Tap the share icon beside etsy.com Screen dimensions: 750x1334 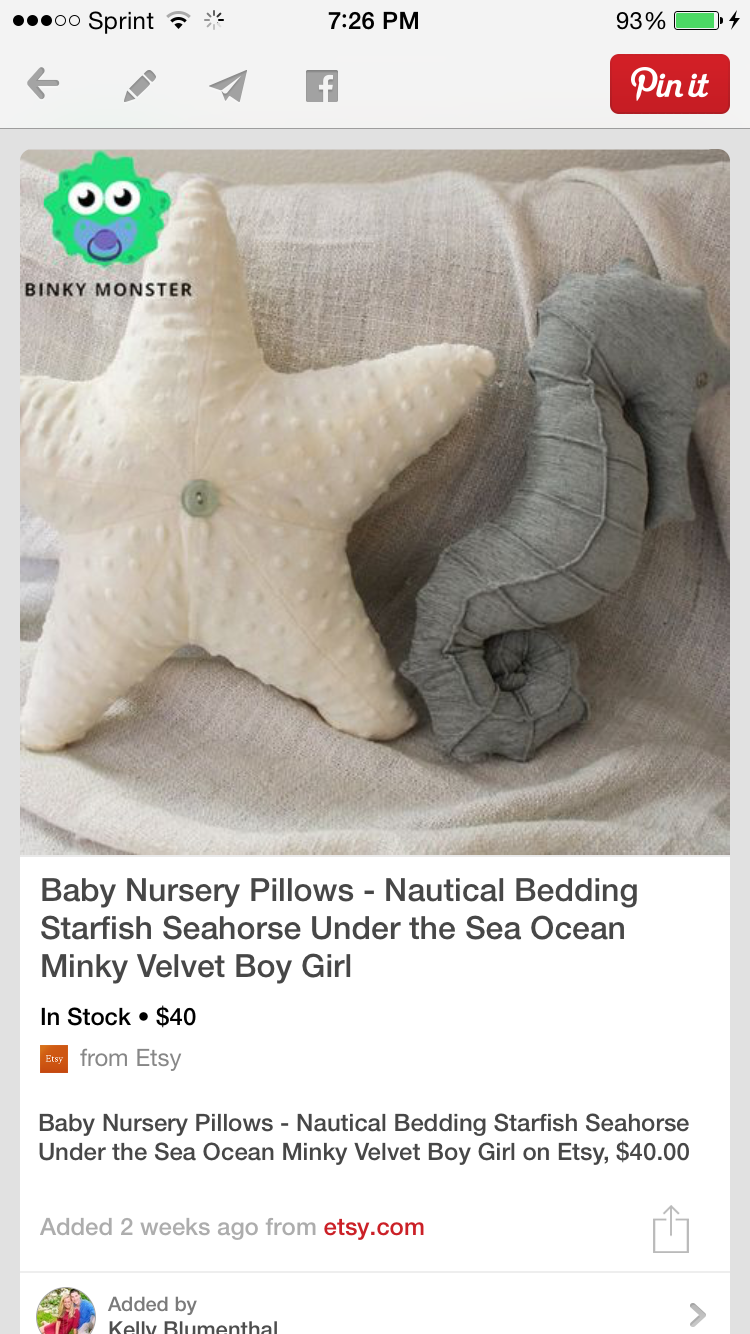pyautogui.click(x=671, y=1229)
